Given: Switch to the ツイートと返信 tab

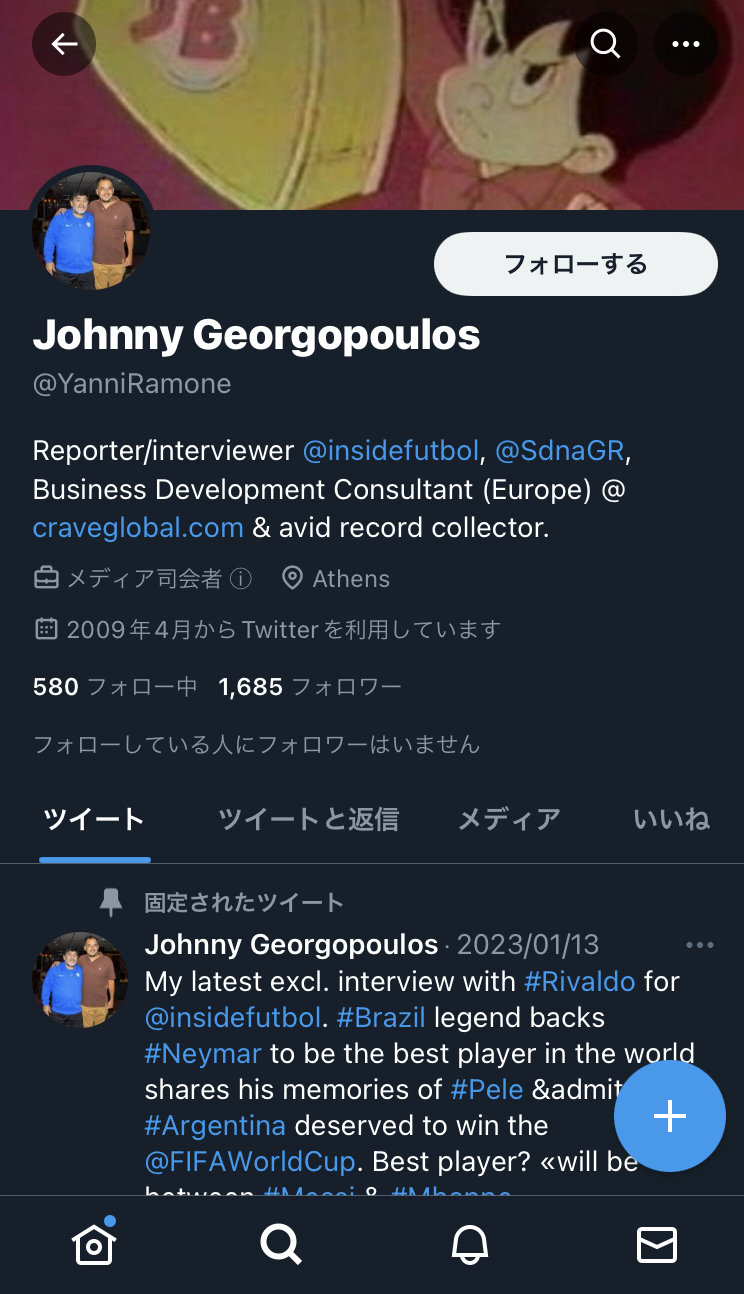Looking at the screenshot, I should [x=308, y=820].
